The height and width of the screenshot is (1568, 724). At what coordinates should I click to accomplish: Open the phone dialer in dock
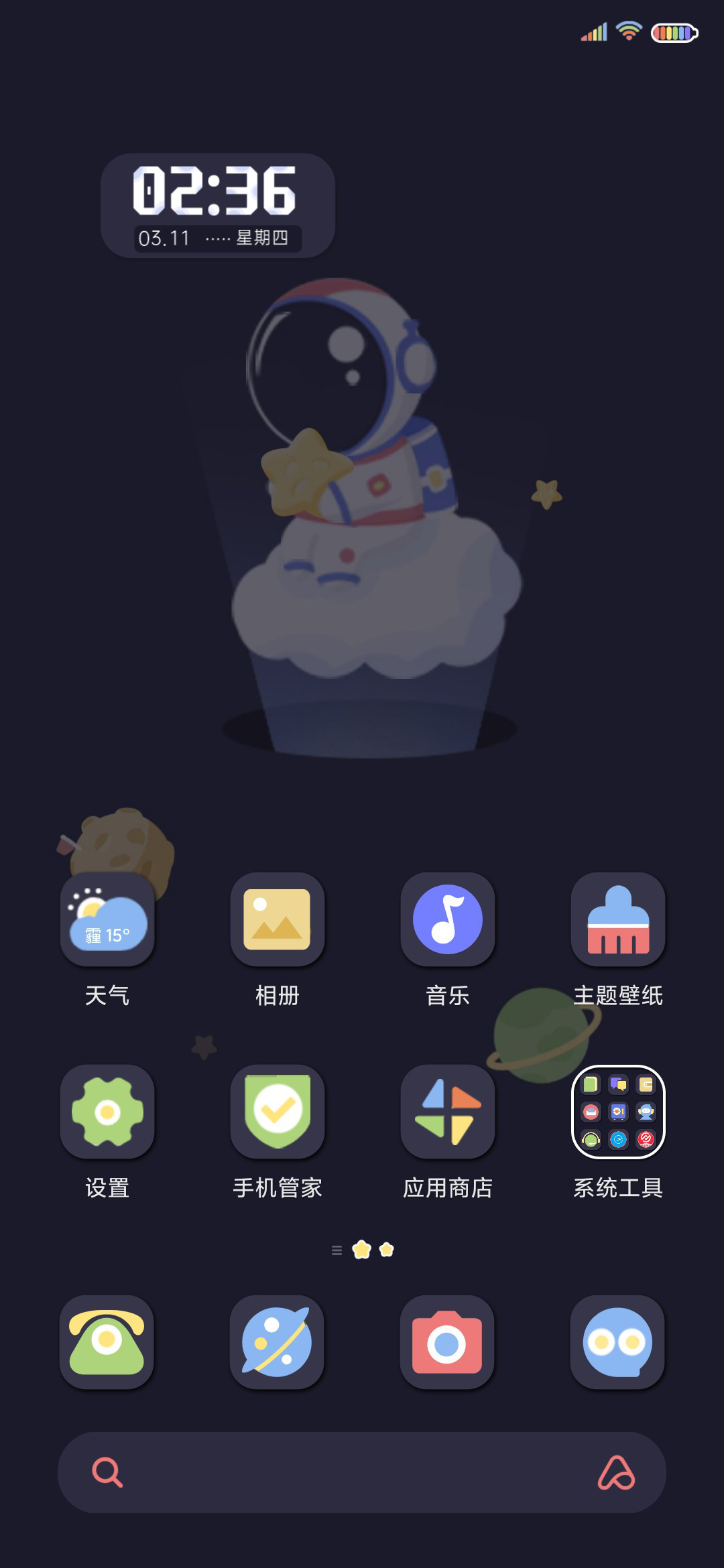[107, 1342]
